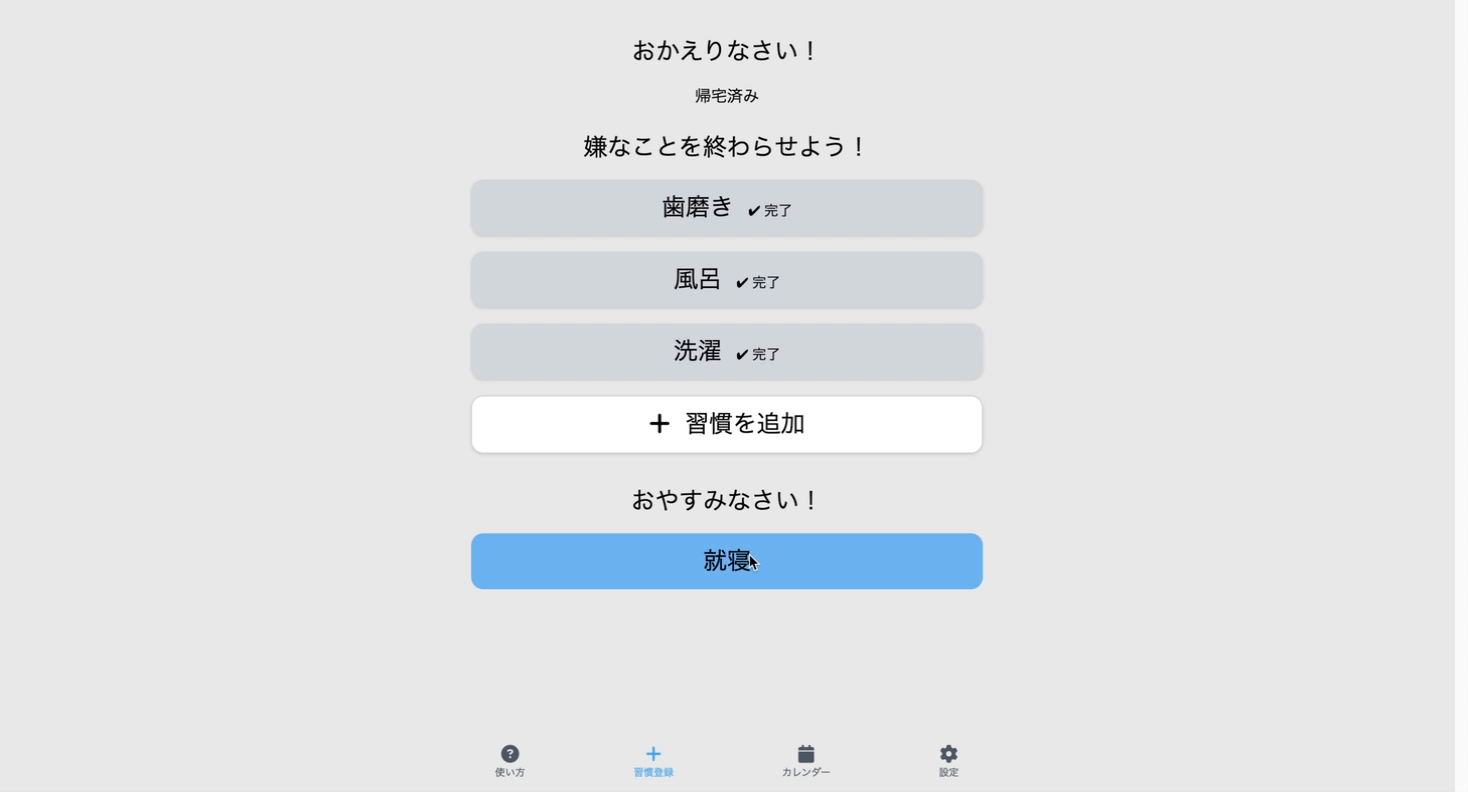Select the 風呂 habit button
The image size is (1468, 792).
click(726, 280)
